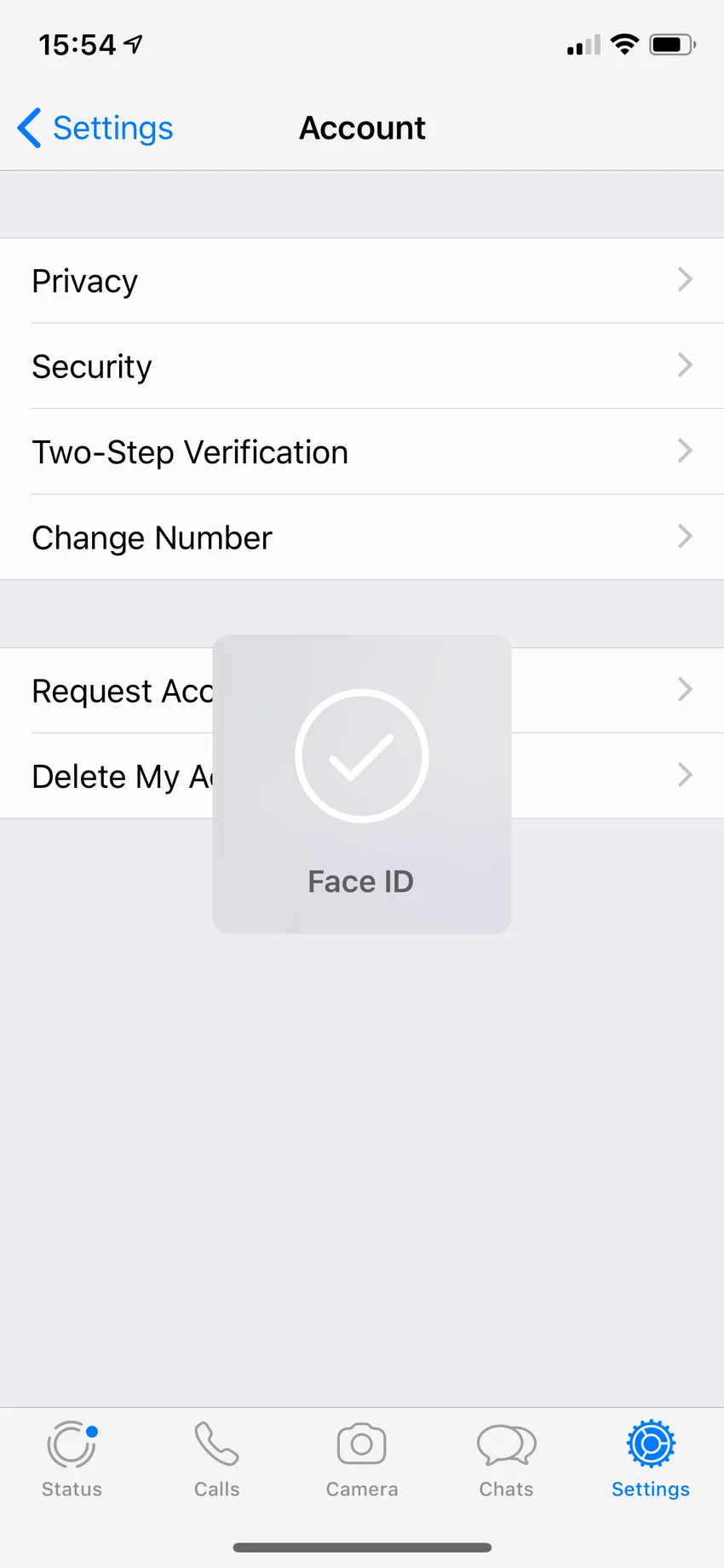Select Change Number

[x=361, y=537]
